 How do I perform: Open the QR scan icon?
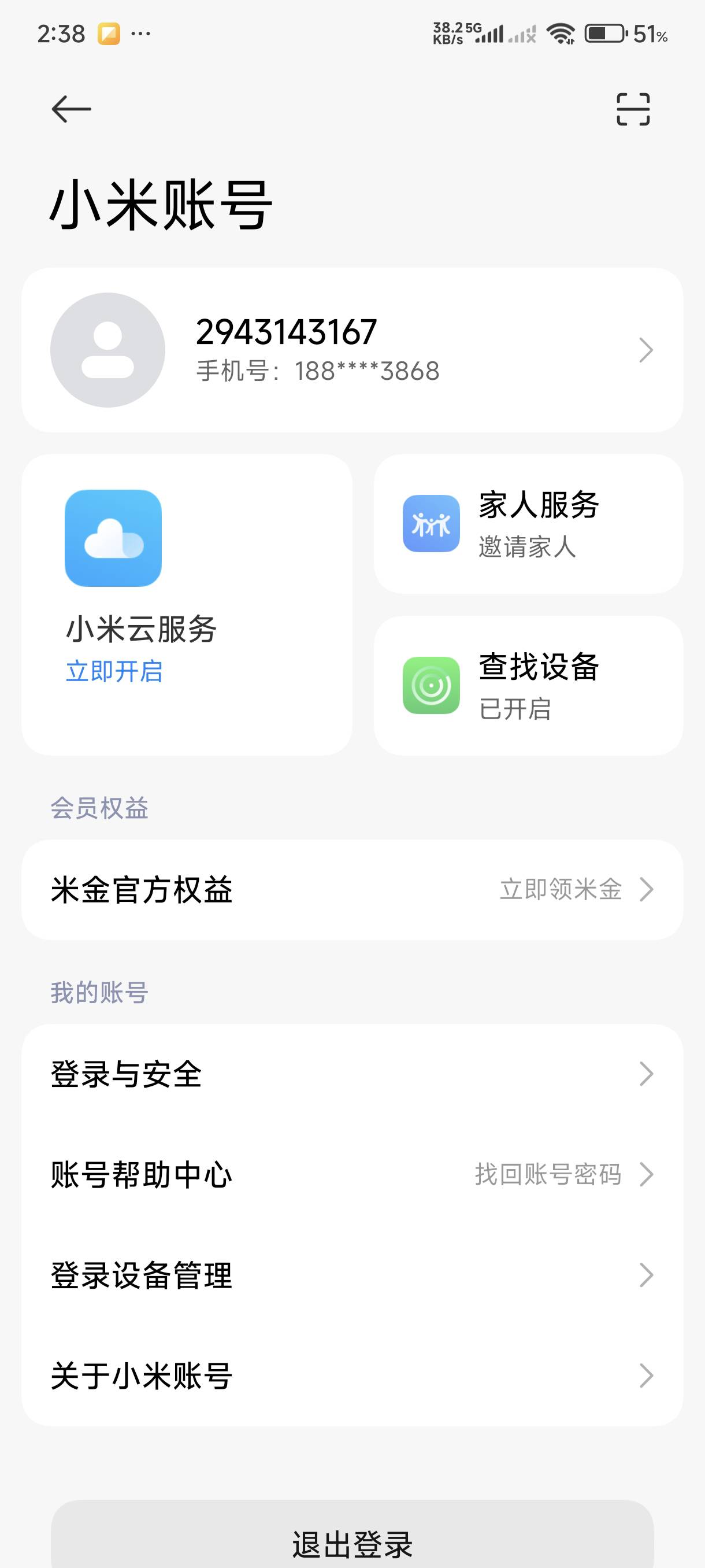(633, 109)
